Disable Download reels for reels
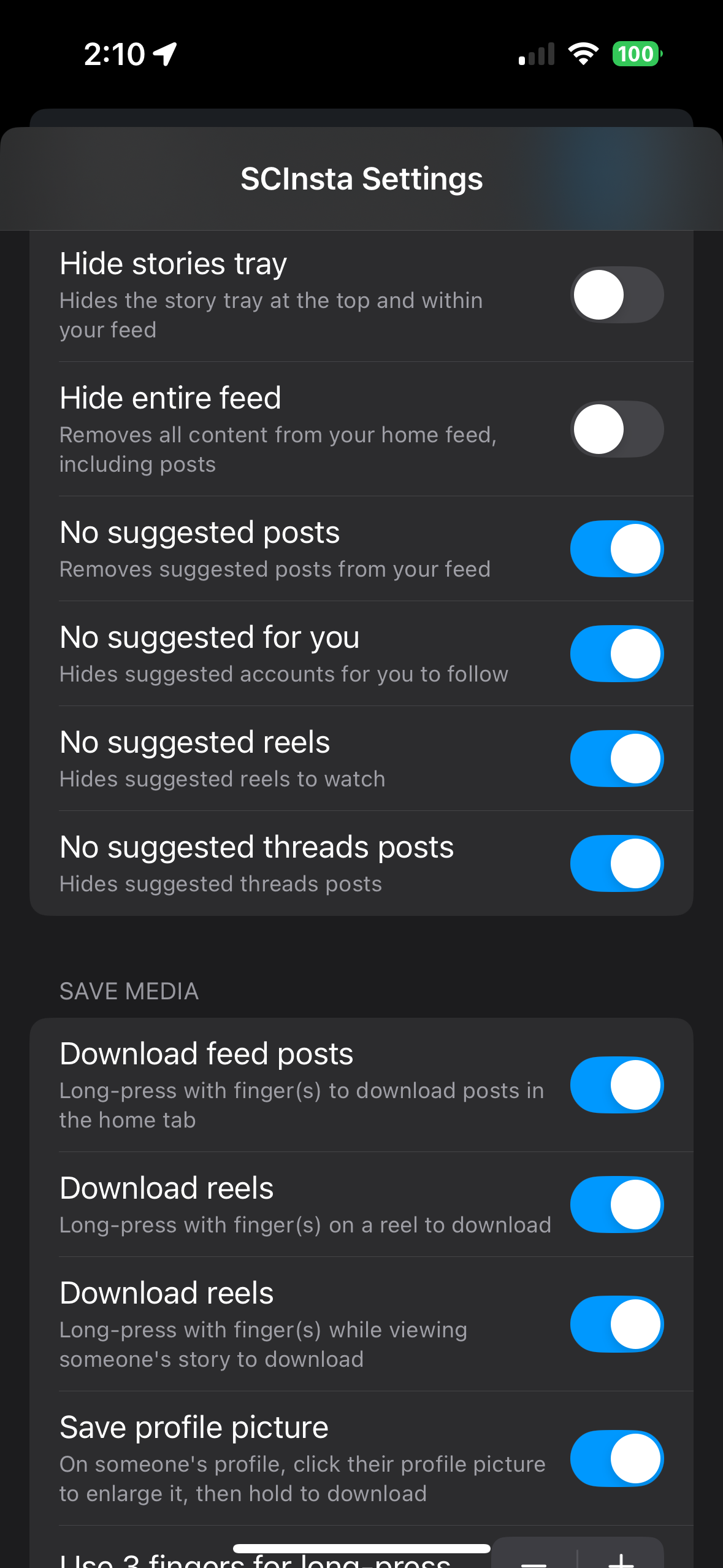 (x=616, y=1204)
